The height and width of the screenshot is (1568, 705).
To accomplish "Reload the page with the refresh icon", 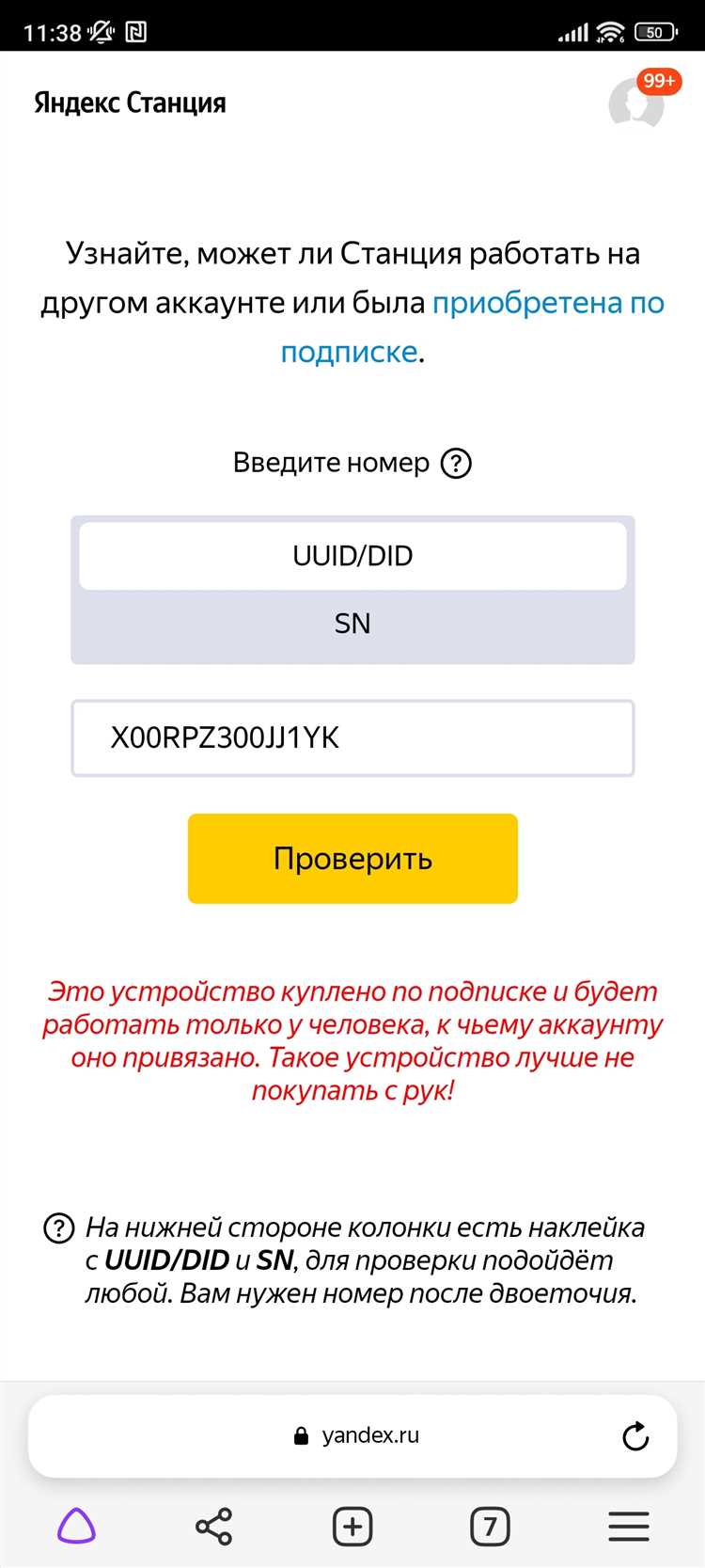I will coord(635,1436).
